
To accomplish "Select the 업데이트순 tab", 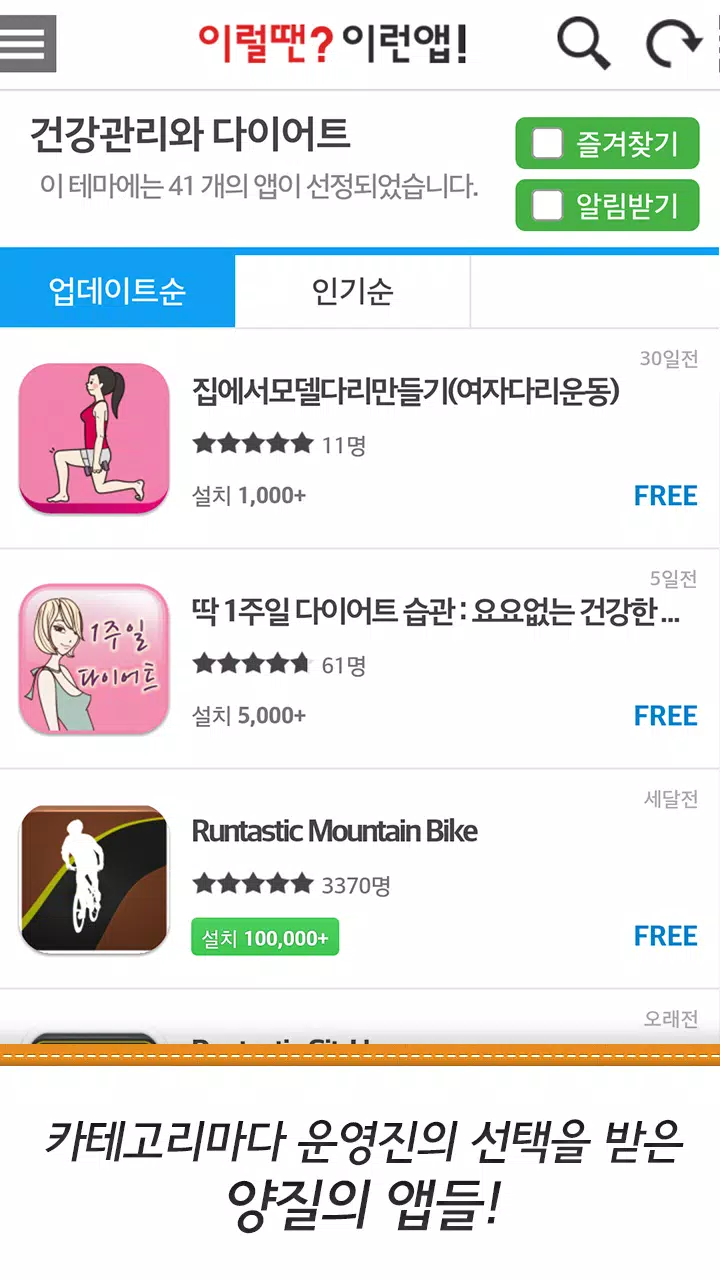I will pyautogui.click(x=117, y=291).
